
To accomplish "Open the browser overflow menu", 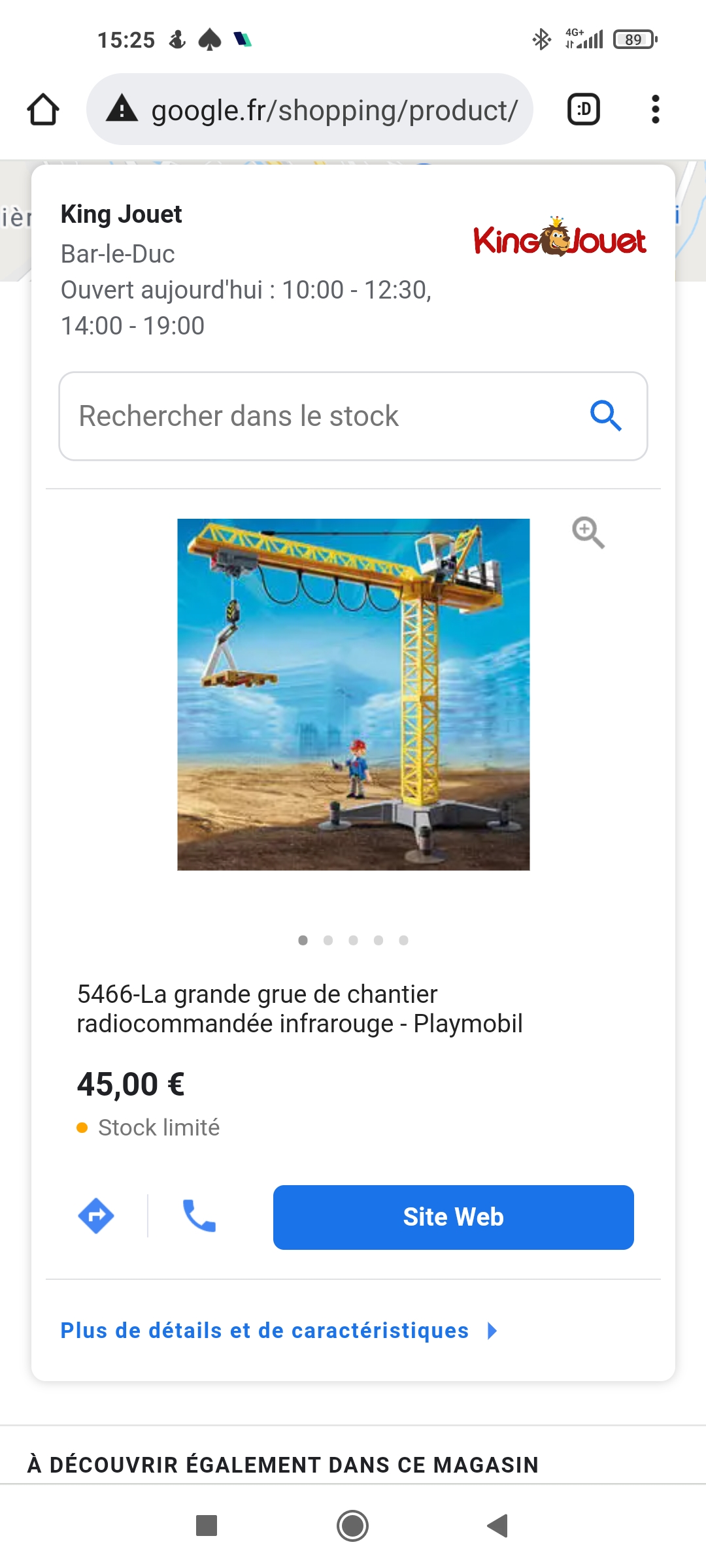I will [655, 109].
